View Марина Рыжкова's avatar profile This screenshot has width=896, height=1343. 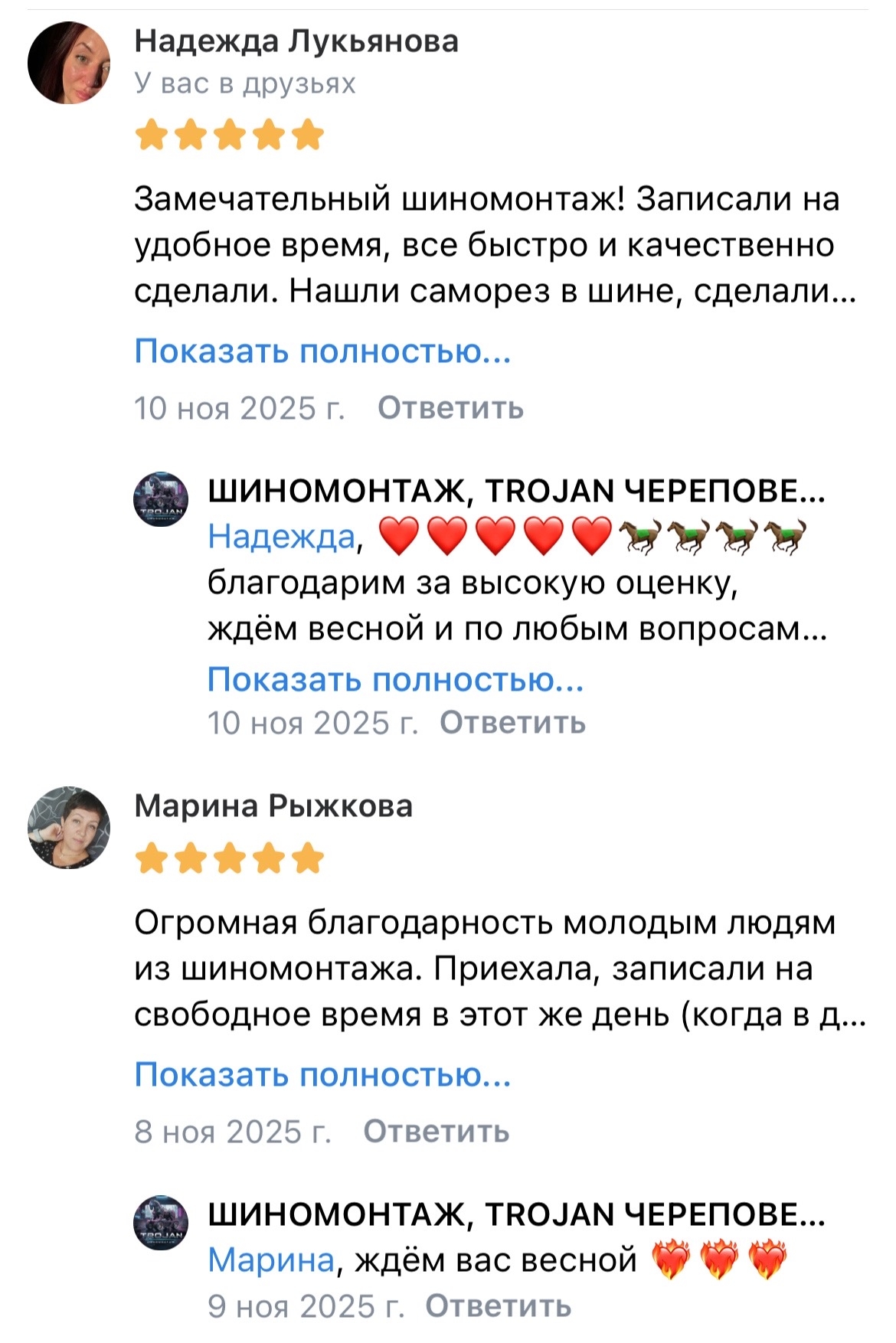tap(69, 828)
